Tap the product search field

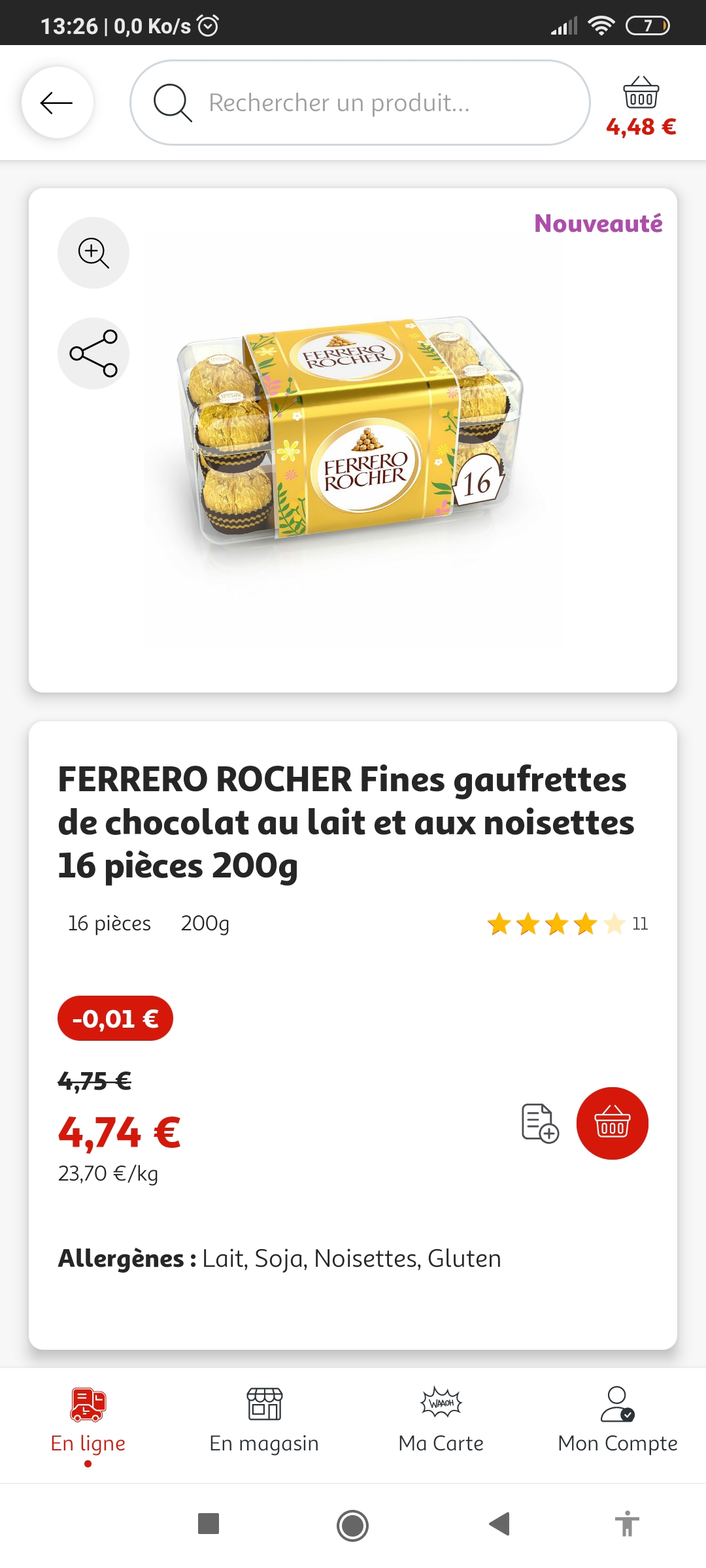click(360, 103)
